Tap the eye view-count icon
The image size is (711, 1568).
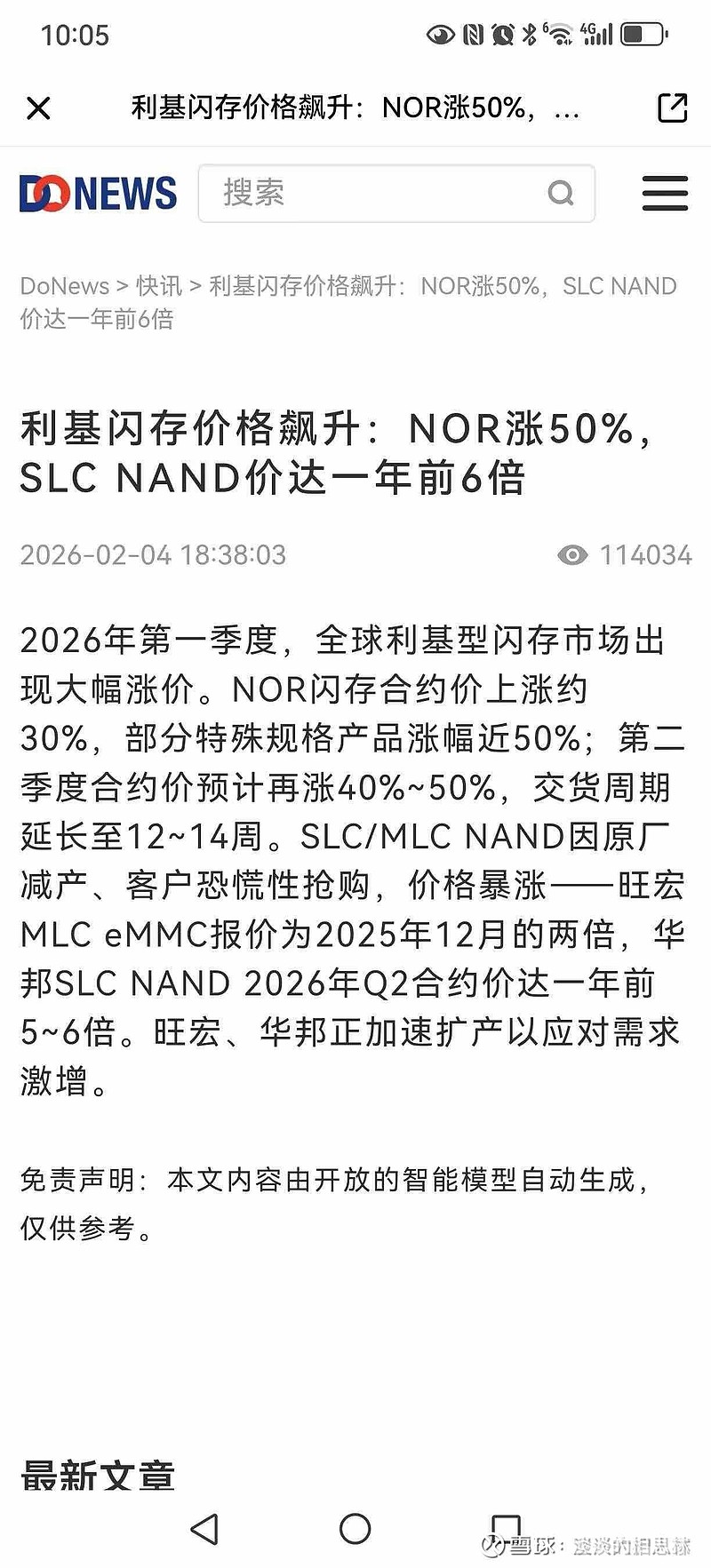573,555
